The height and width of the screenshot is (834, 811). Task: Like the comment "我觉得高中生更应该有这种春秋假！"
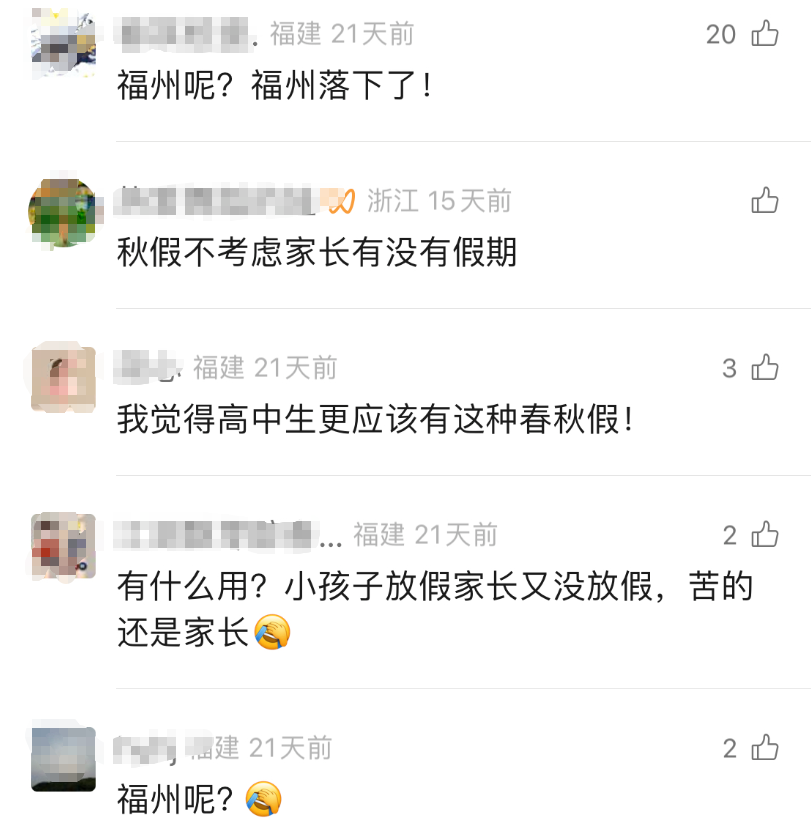click(765, 368)
